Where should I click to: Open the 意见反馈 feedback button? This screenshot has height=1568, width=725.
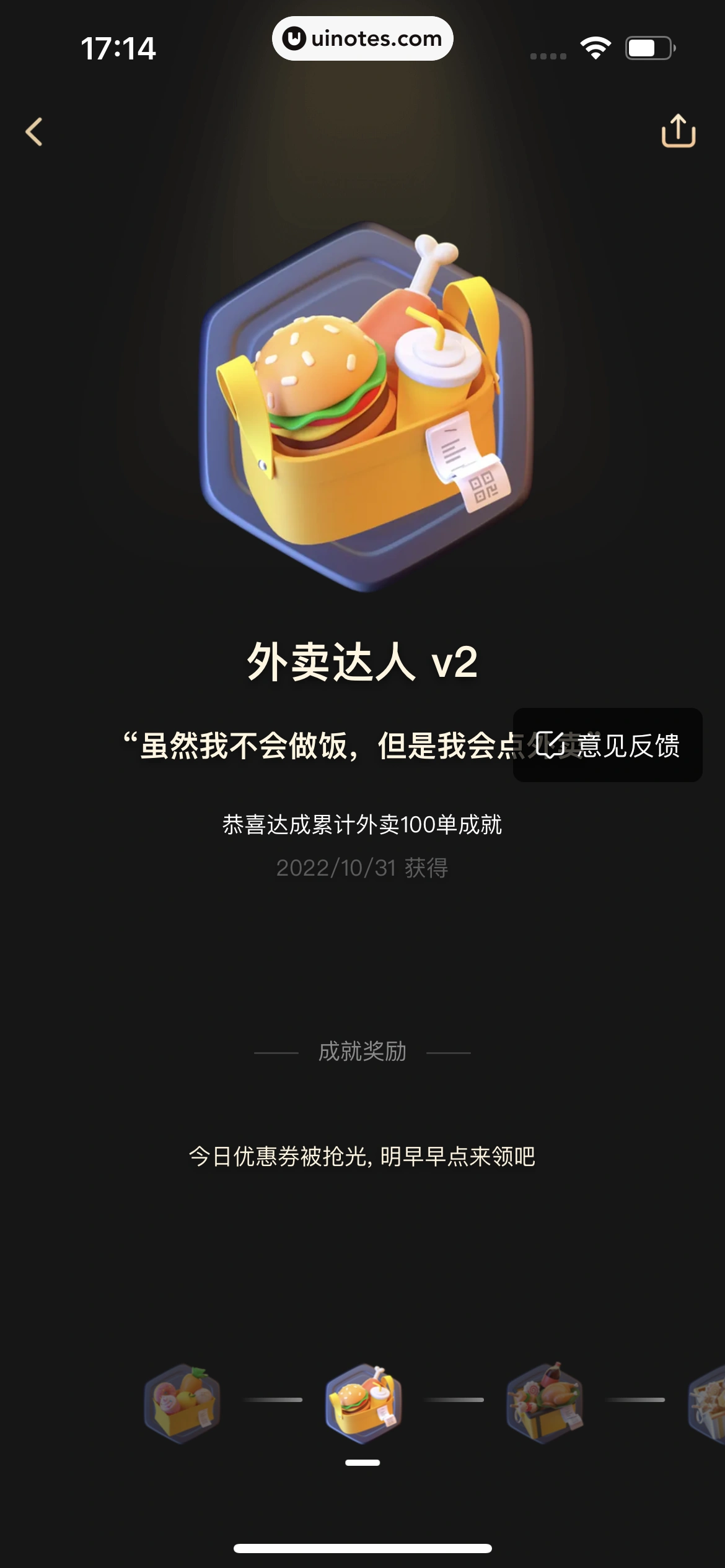point(607,745)
